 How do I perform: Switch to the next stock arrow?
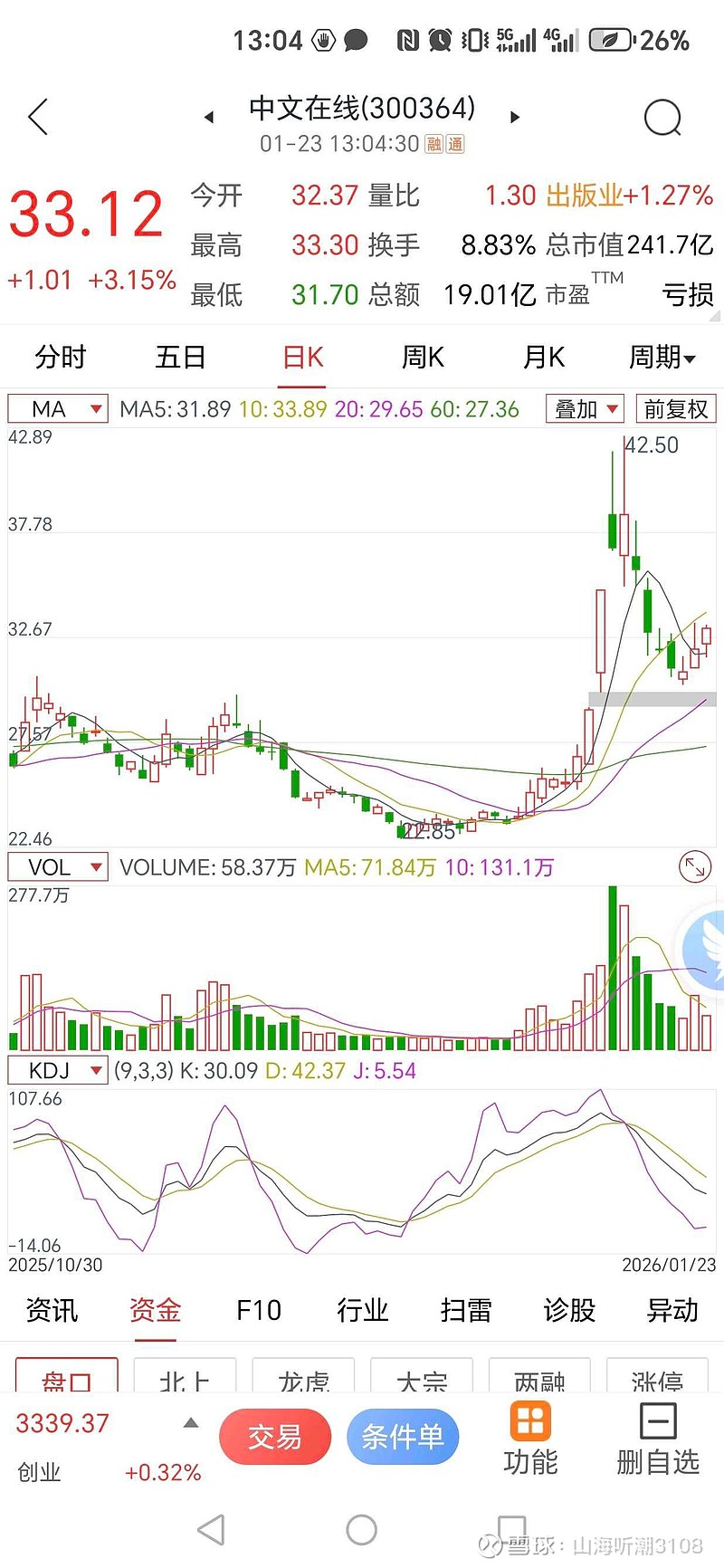tap(515, 118)
